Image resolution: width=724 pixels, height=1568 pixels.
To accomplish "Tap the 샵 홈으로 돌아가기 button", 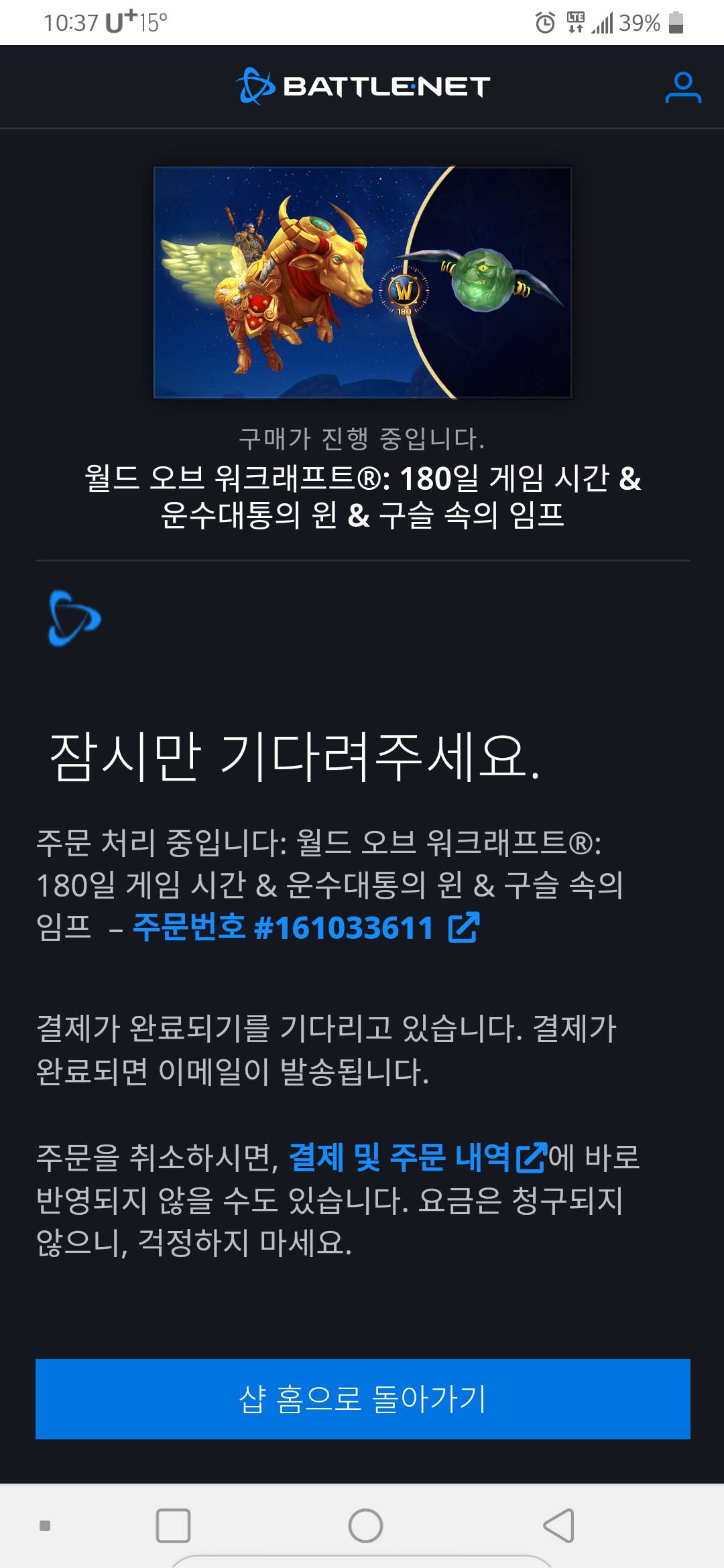I will point(363,1399).
